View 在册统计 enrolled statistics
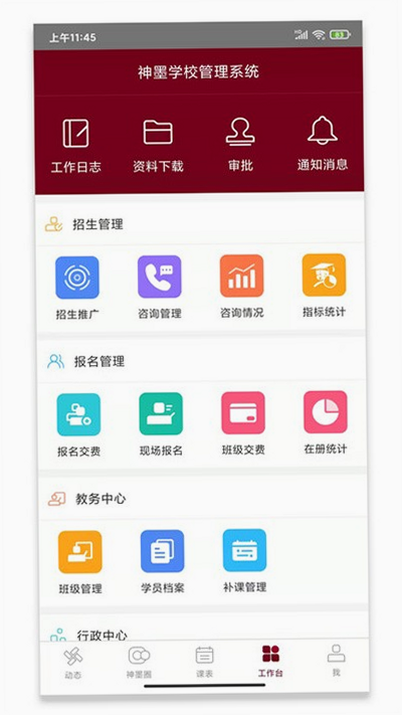The width and height of the screenshot is (402, 715). coord(325,423)
